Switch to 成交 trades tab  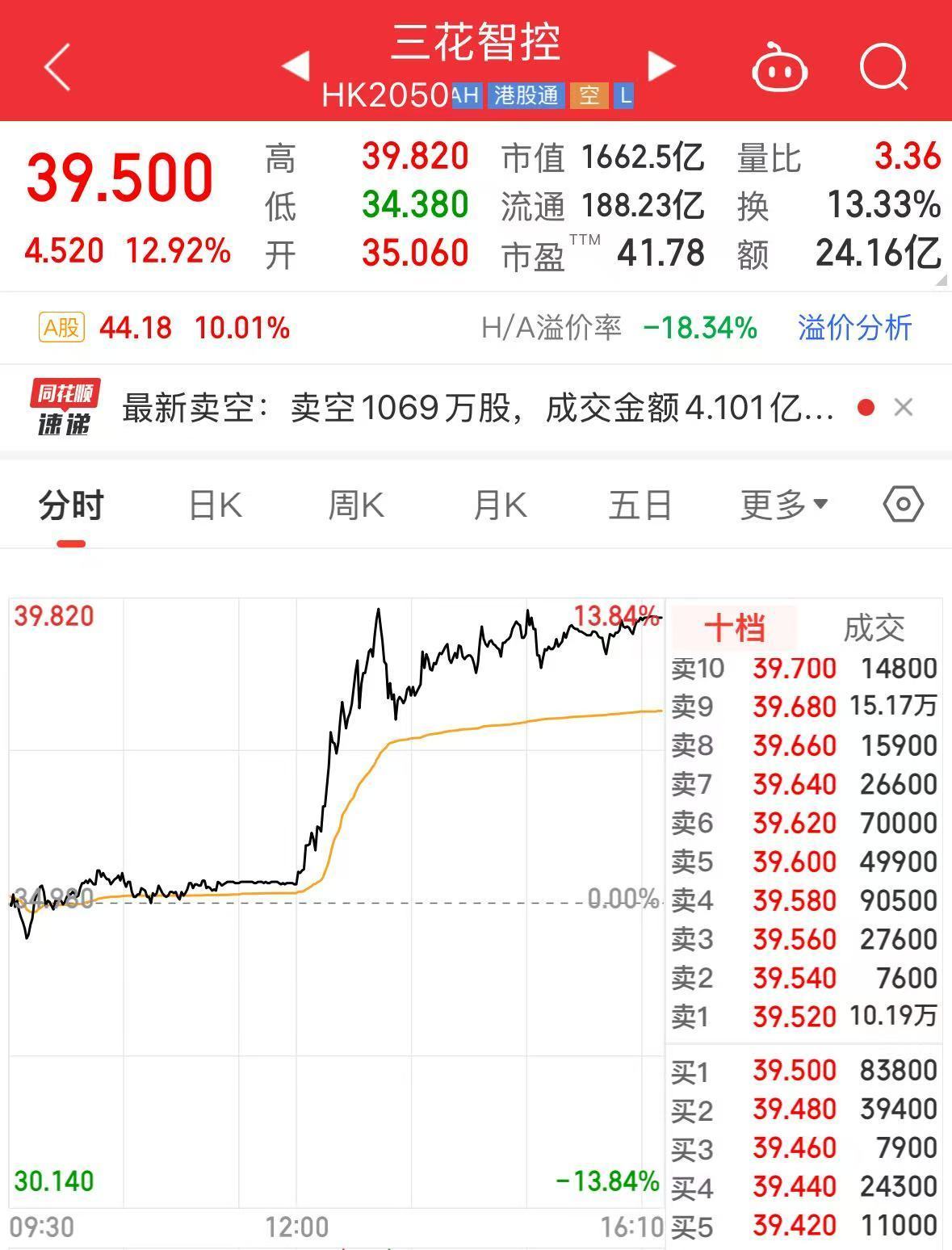point(874,628)
